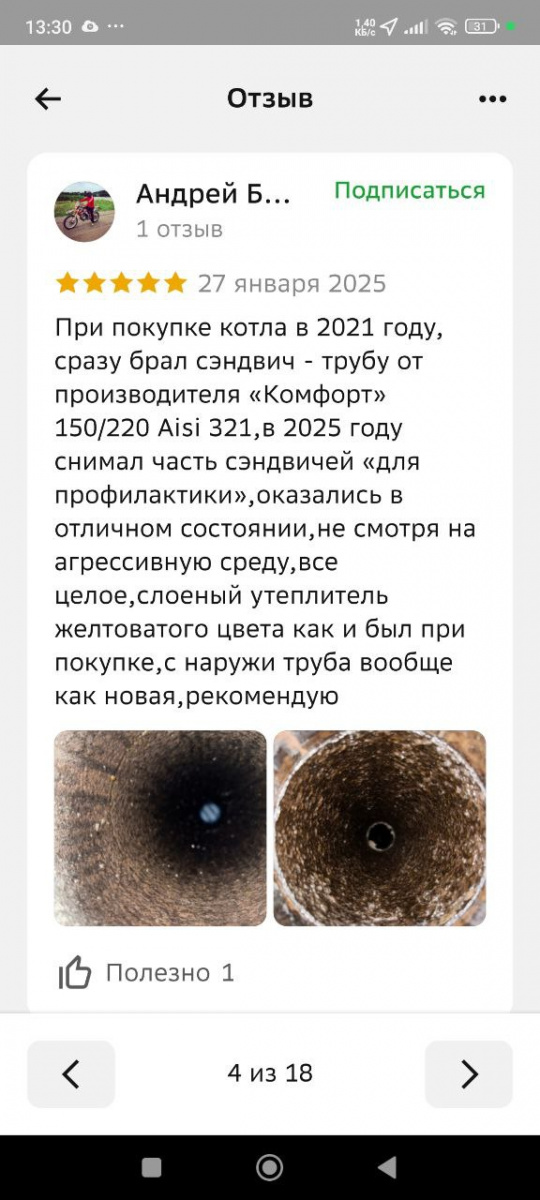Tap Подписаться to follow Андрей
The height and width of the screenshot is (1200, 540).
tap(409, 191)
